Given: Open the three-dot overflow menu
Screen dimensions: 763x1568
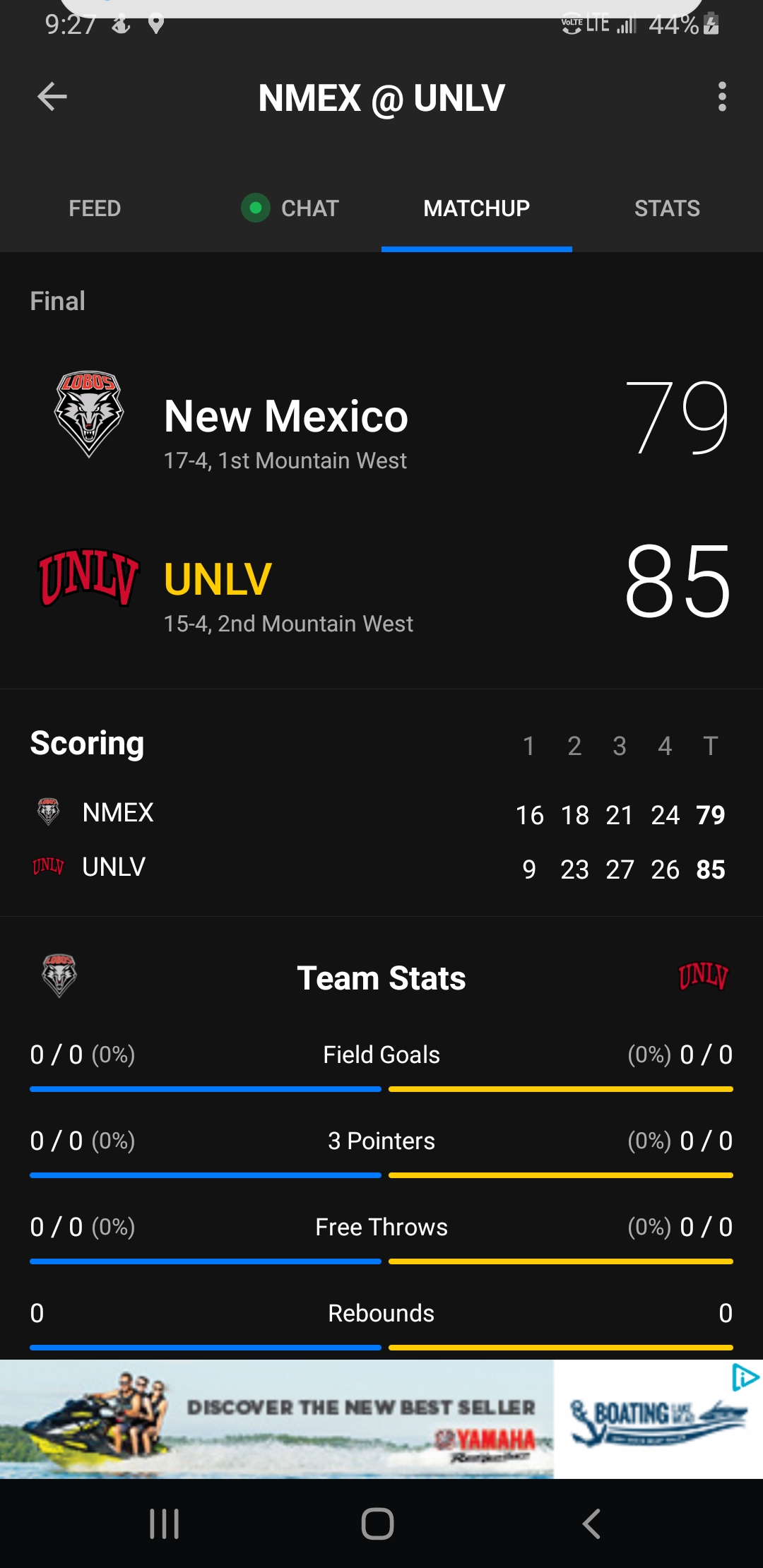Looking at the screenshot, I should coord(721,97).
